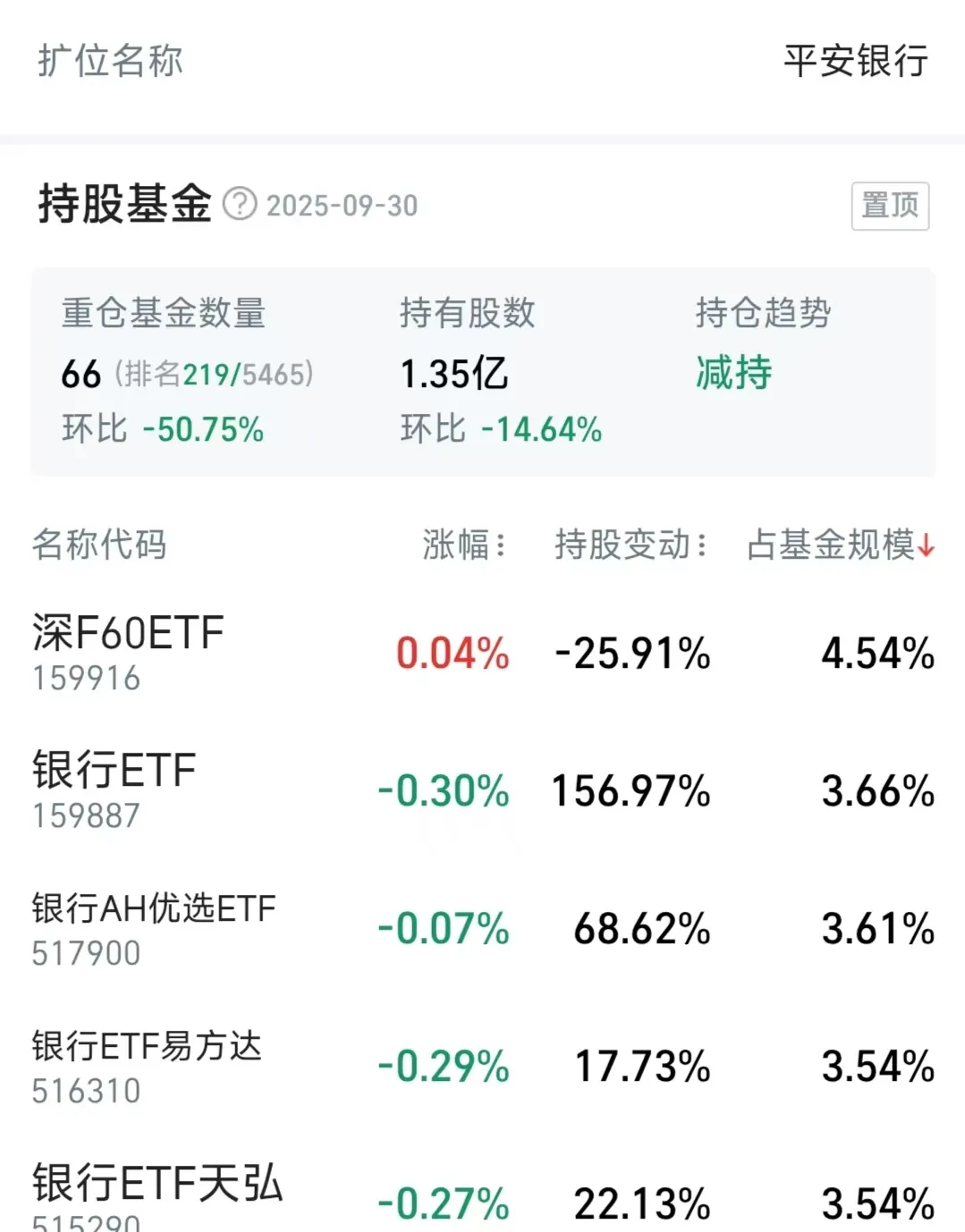Image resolution: width=965 pixels, height=1232 pixels.
Task: Tap the 置顶 pin button
Action: [889, 206]
